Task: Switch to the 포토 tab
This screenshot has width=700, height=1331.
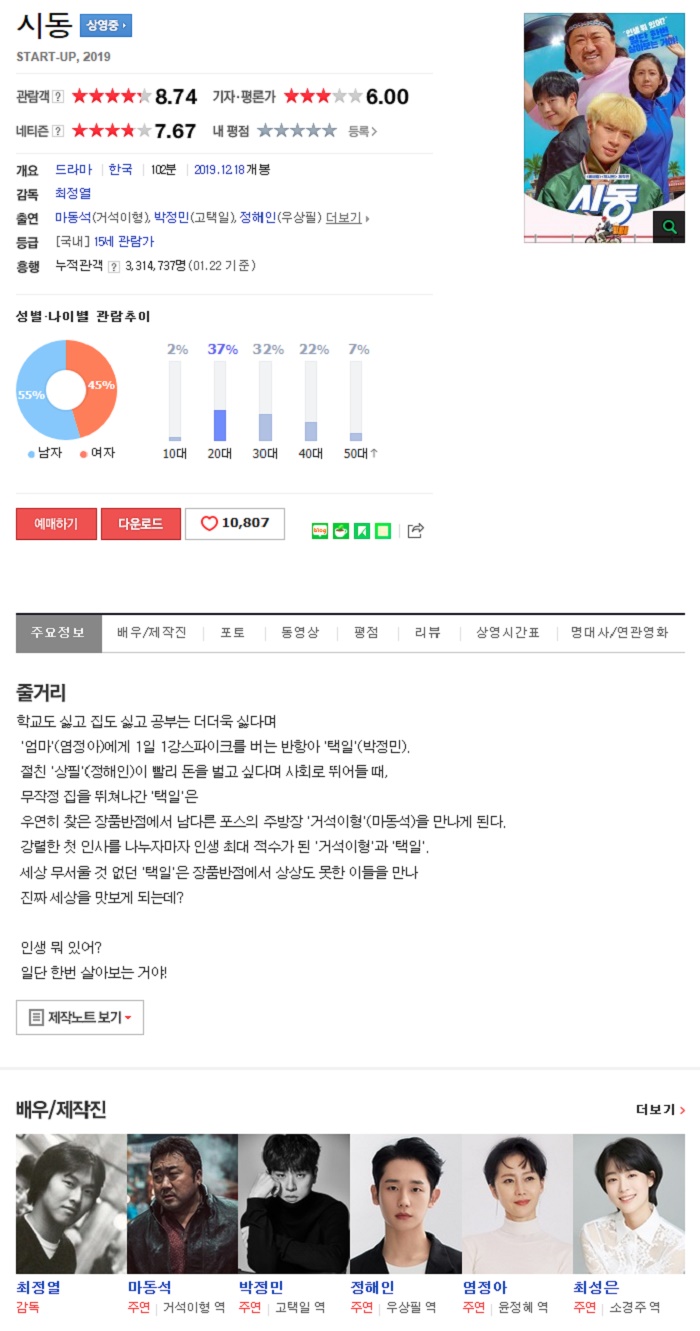Action: coord(234,633)
